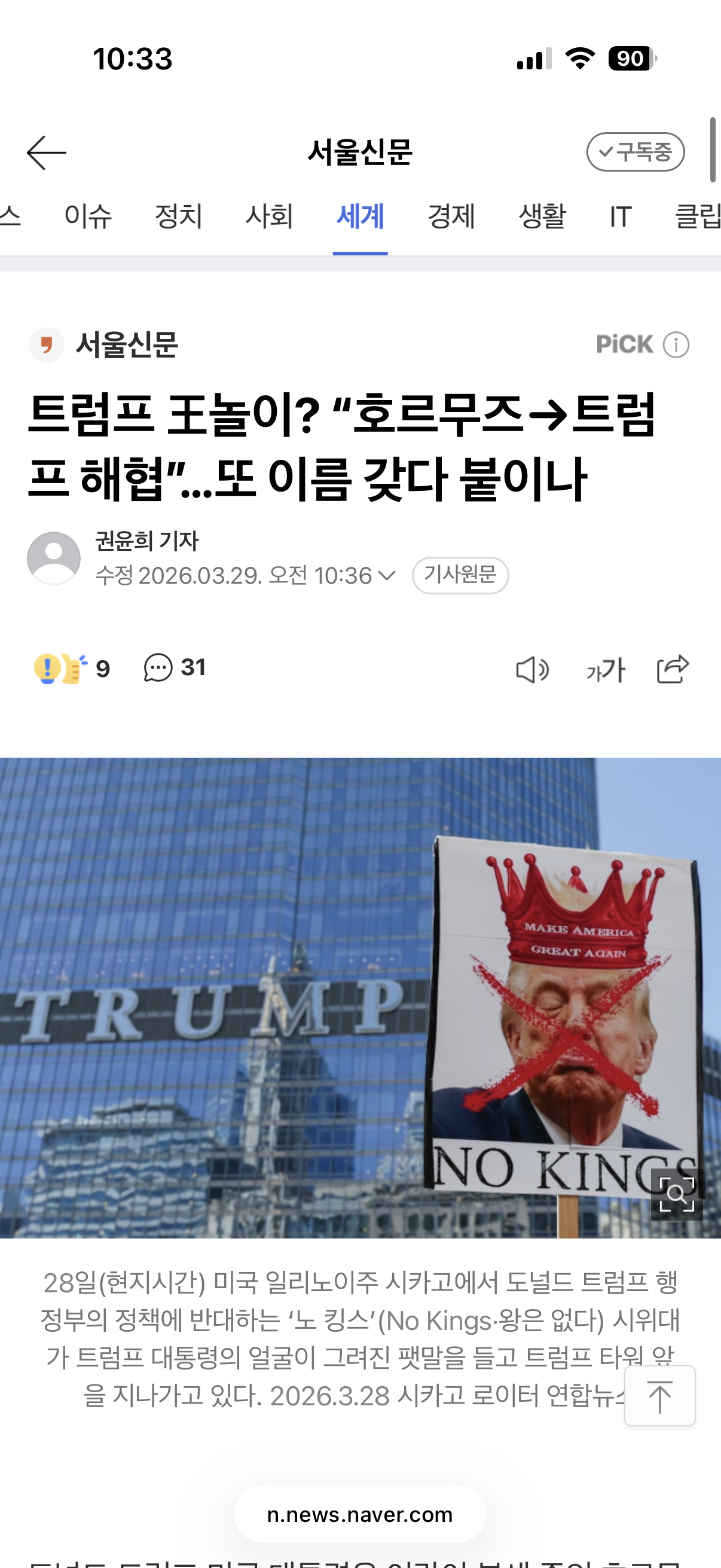721x1568 pixels.
Task: Go back with the arrow icon
Action: pos(46,152)
